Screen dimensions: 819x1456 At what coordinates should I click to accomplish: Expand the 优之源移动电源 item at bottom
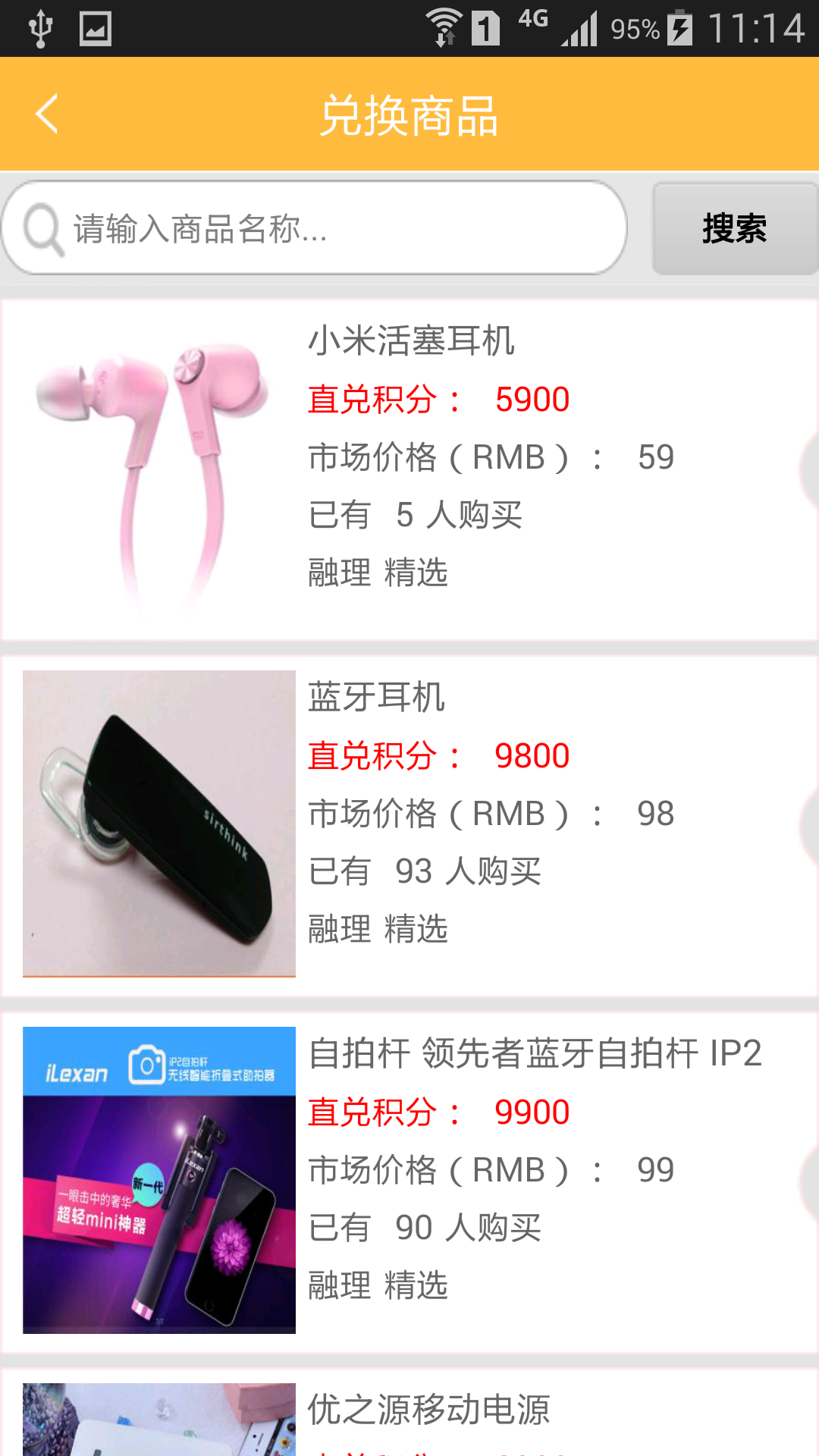409,1418
